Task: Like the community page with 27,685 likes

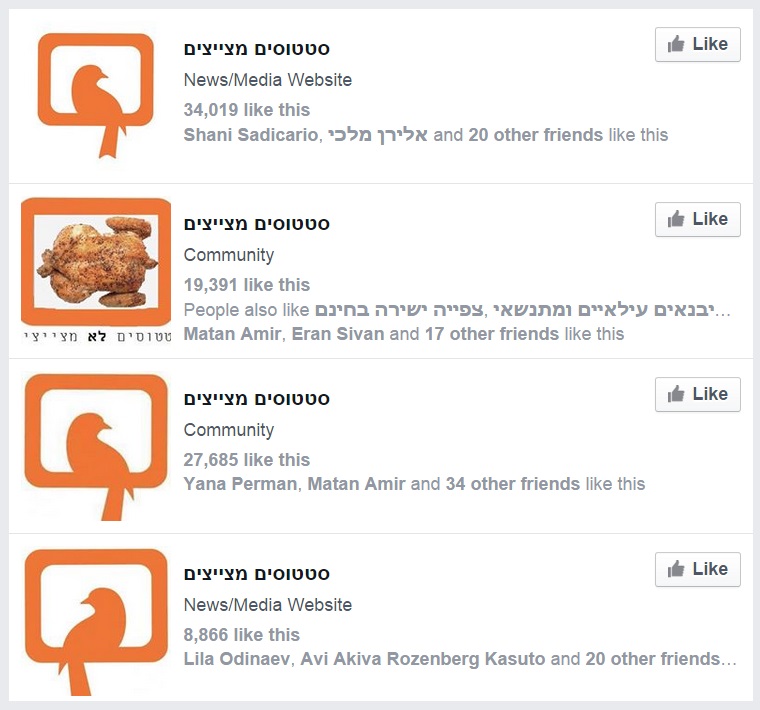Action: (697, 394)
